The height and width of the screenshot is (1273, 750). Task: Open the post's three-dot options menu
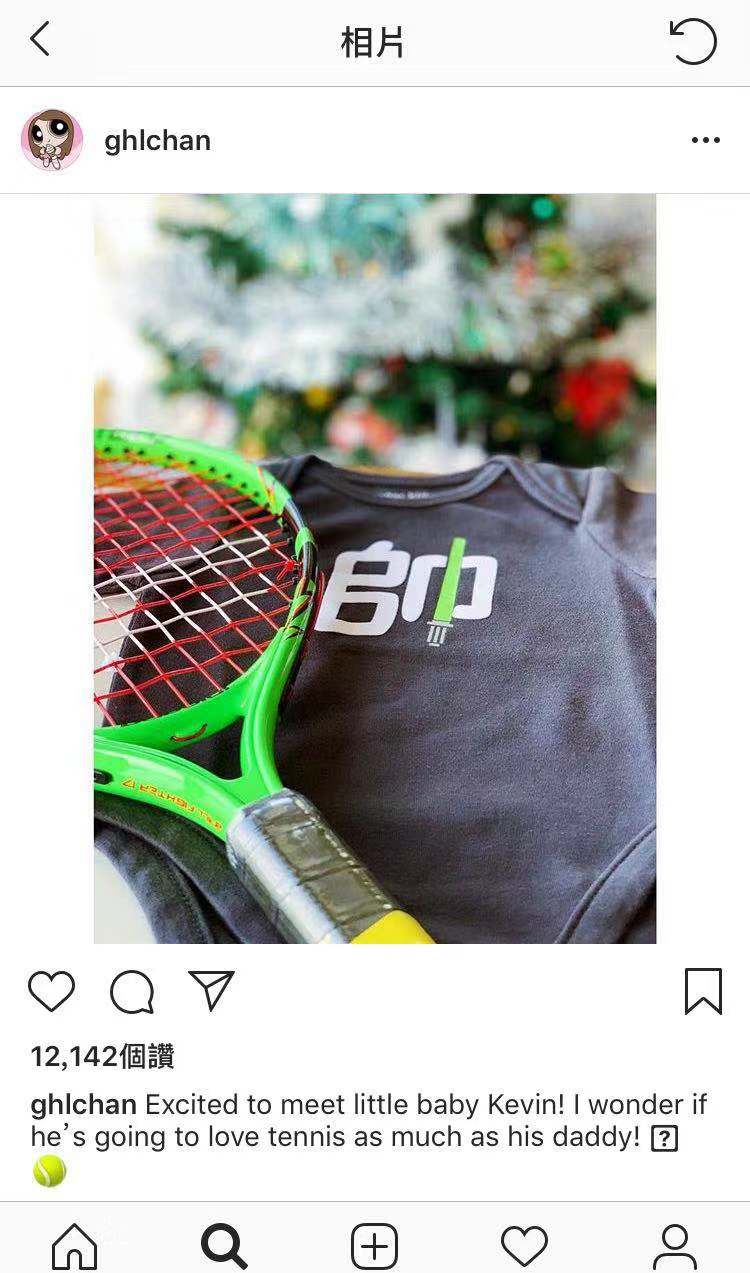point(705,140)
